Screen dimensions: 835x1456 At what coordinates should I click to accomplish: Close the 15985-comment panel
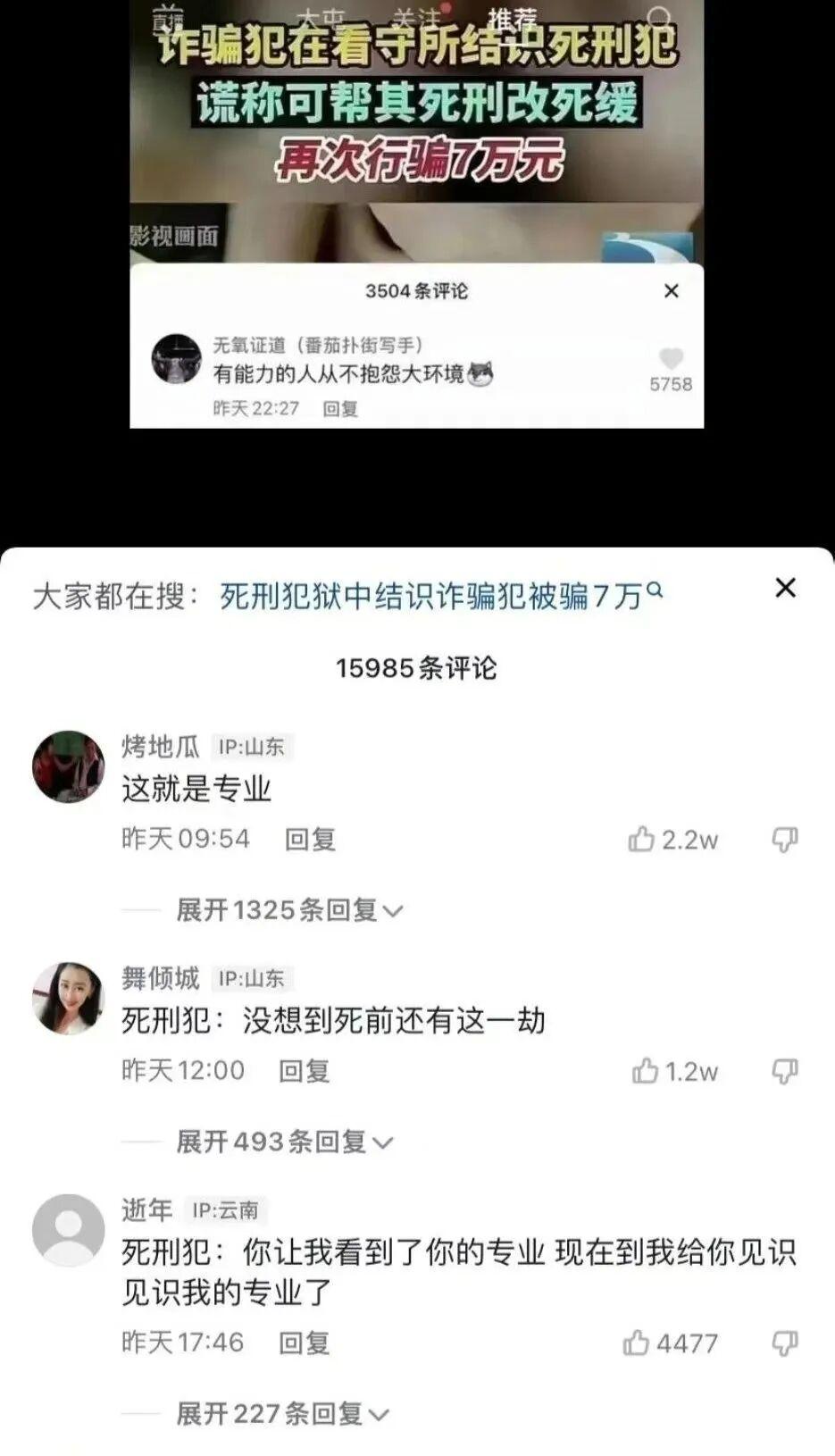click(x=785, y=588)
